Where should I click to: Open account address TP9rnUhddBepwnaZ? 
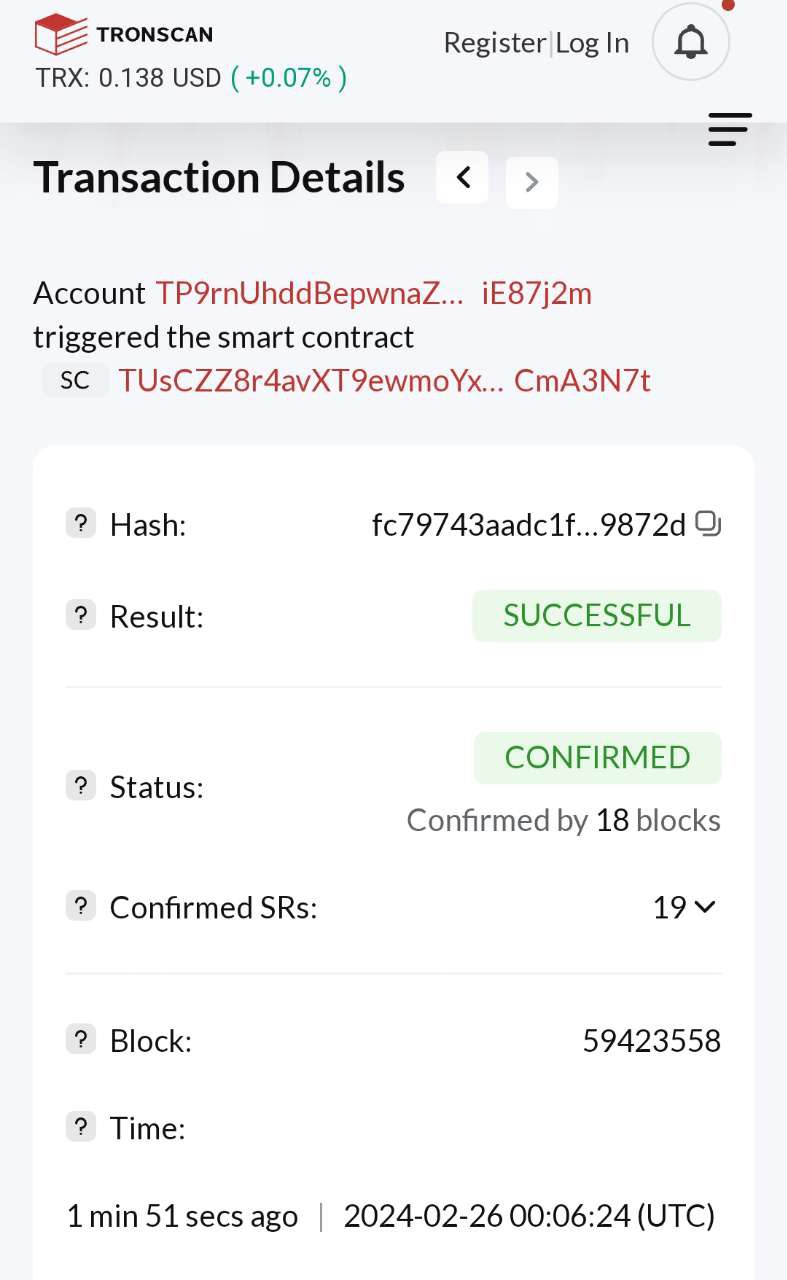pos(374,293)
